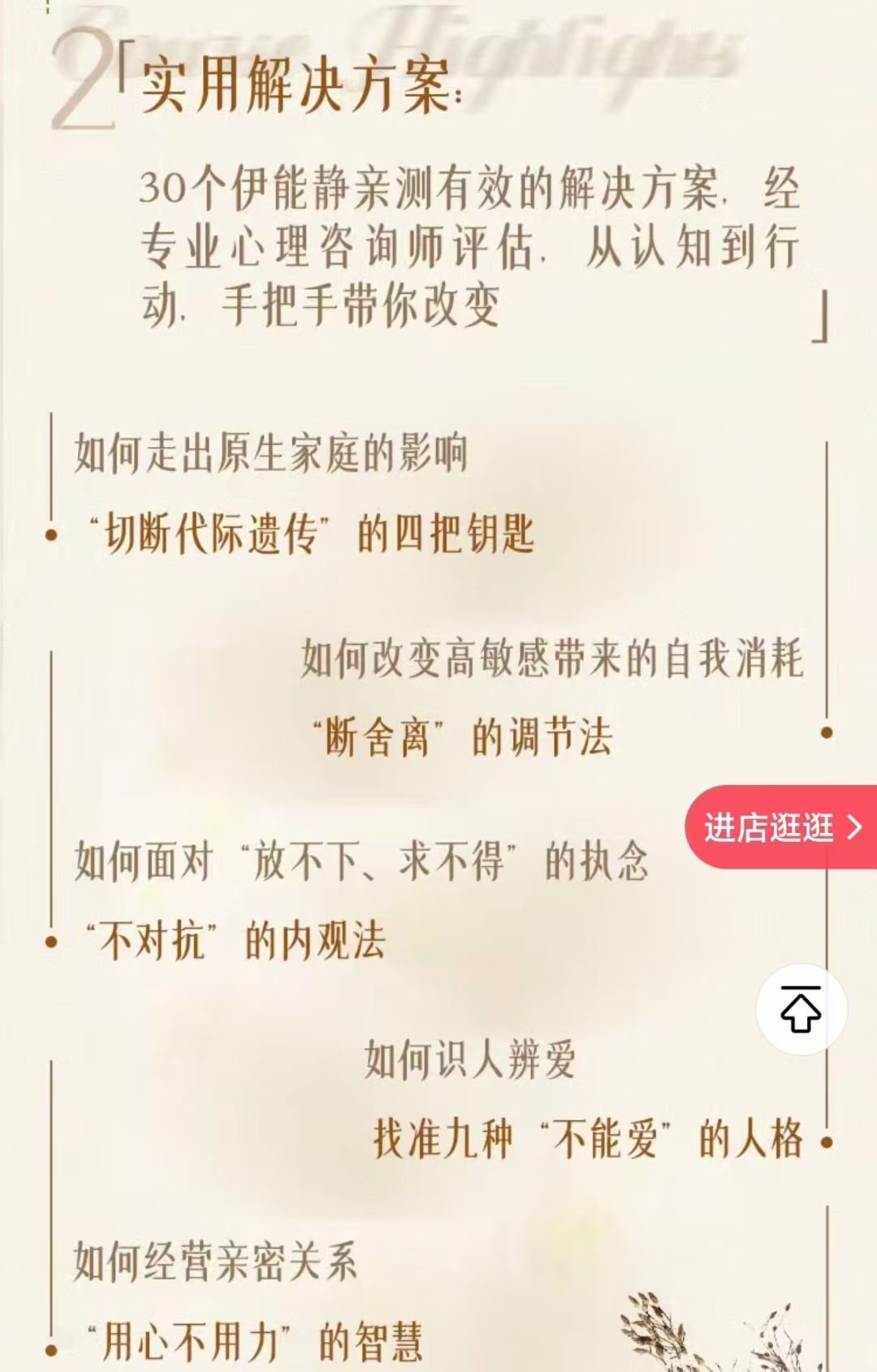The height and width of the screenshot is (1372, 877).
Task: Jump back to top with the arrow
Action: 801,1009
